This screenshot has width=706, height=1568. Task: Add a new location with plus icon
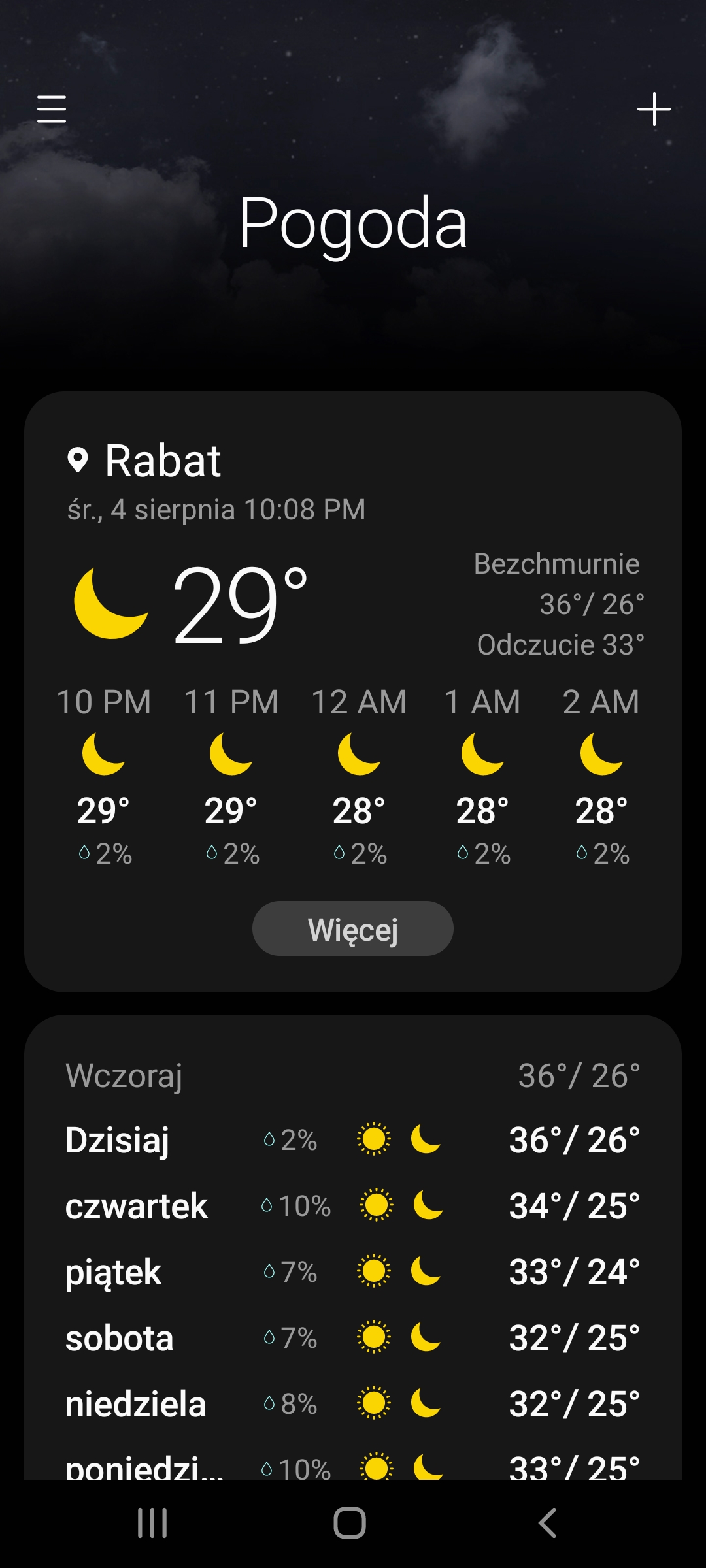pyautogui.click(x=654, y=109)
